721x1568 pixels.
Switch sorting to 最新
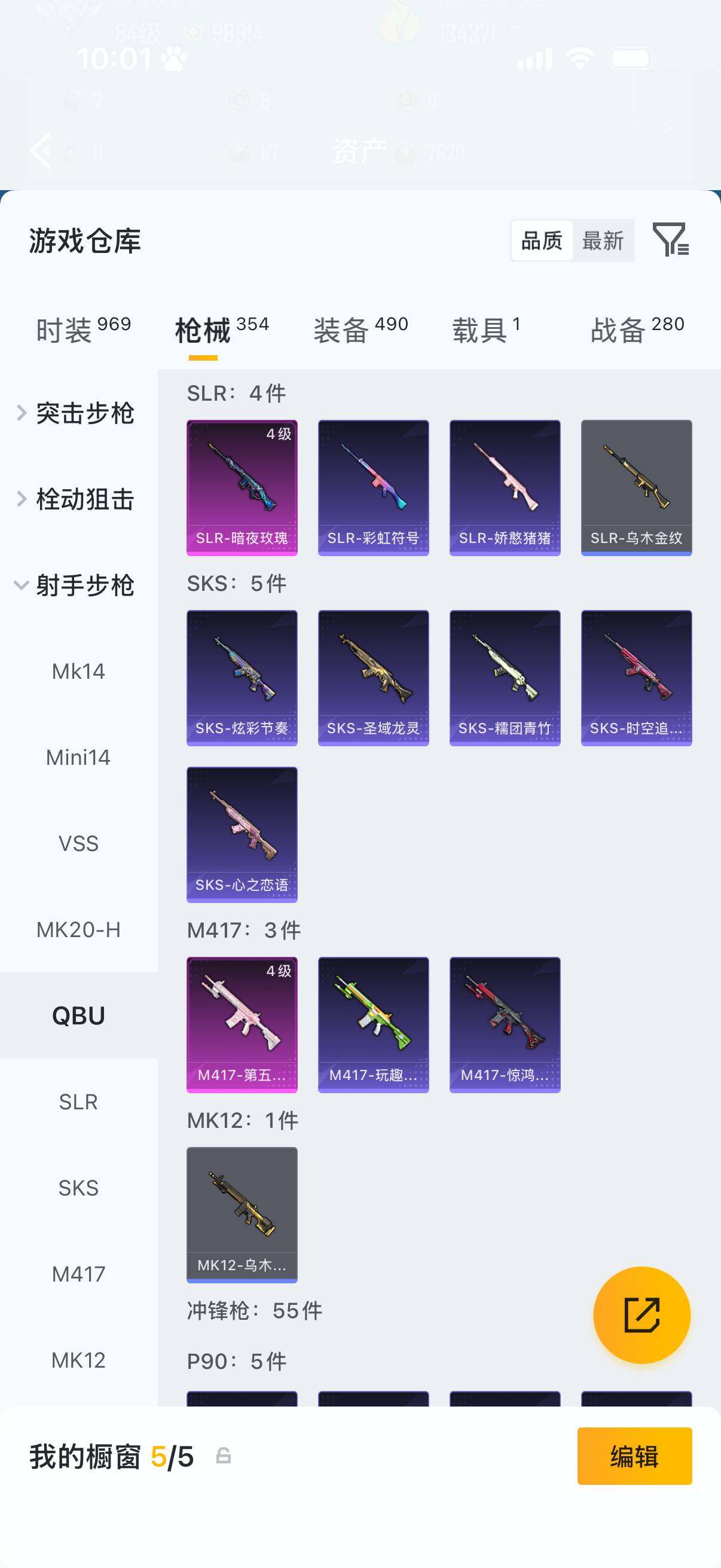point(604,241)
